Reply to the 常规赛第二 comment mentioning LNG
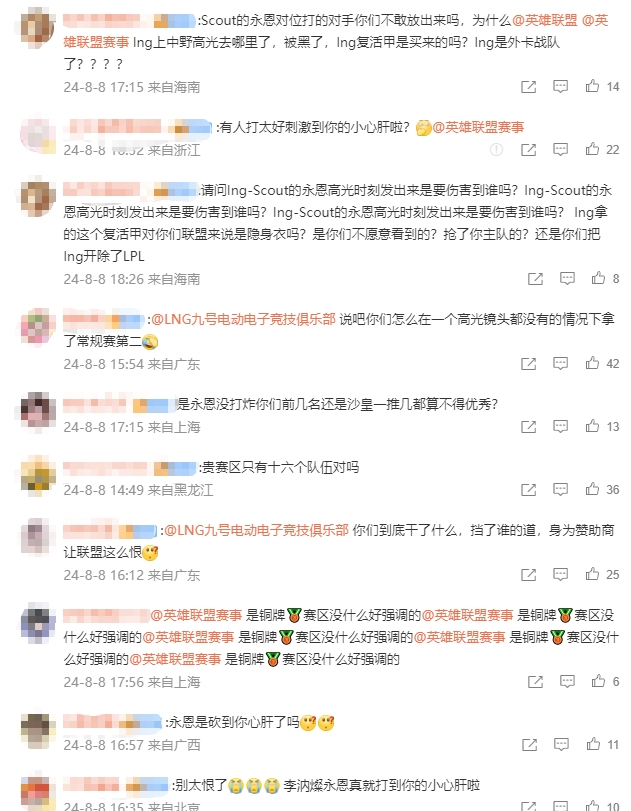The image size is (631, 811). [x=563, y=364]
